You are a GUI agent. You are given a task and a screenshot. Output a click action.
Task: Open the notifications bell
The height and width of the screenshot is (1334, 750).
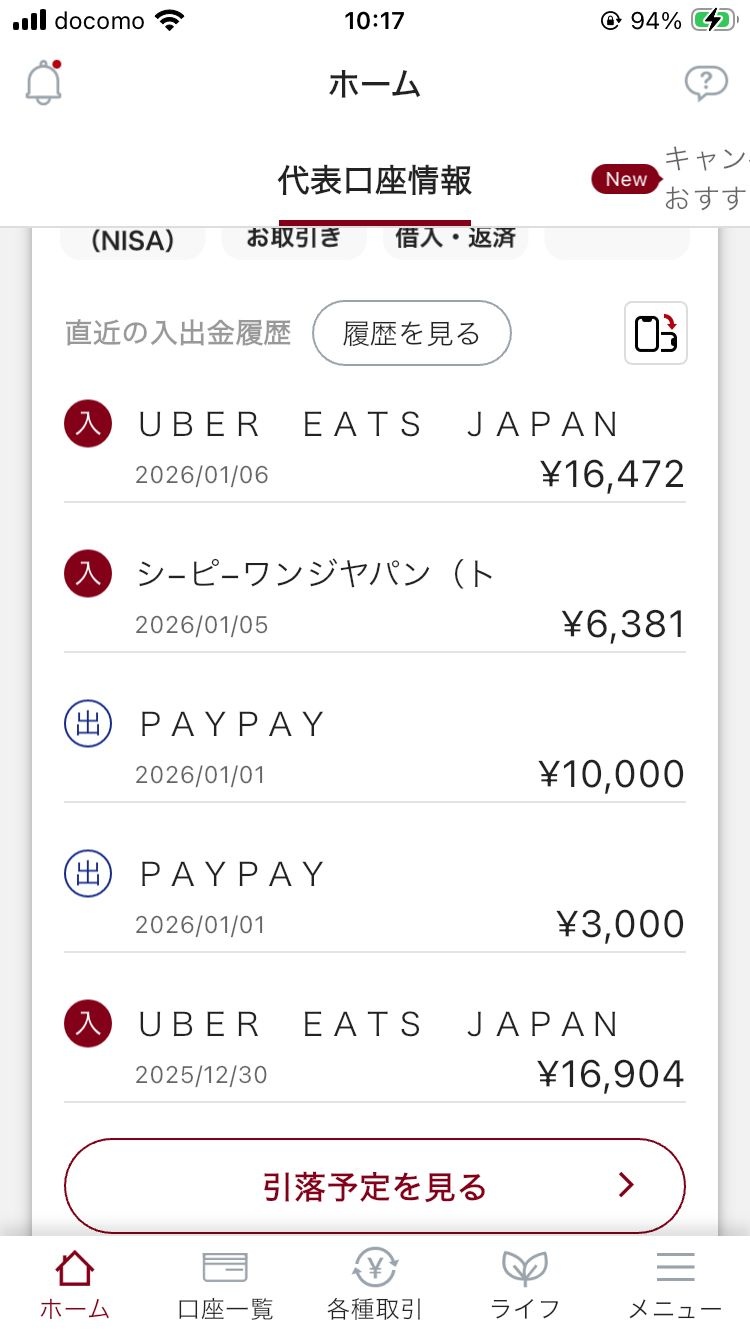pos(43,83)
